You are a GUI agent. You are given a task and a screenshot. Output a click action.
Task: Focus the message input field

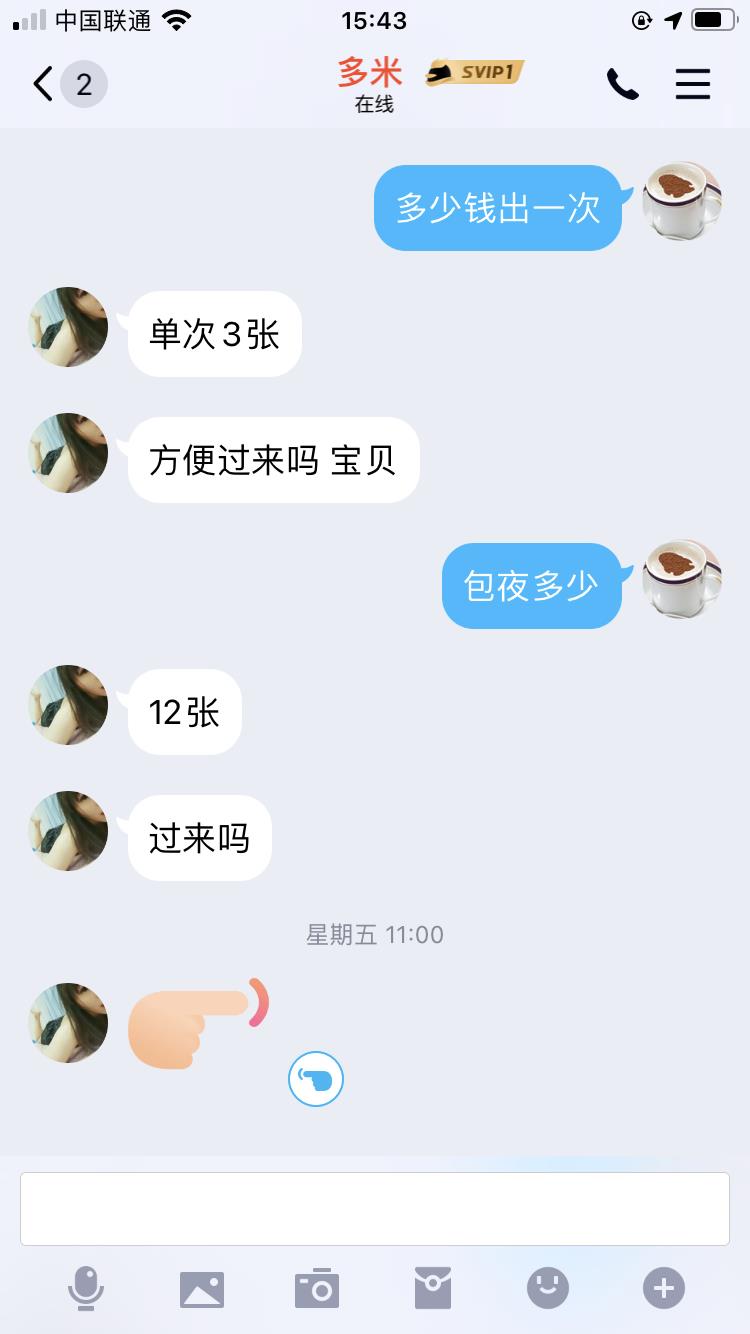(x=375, y=1208)
